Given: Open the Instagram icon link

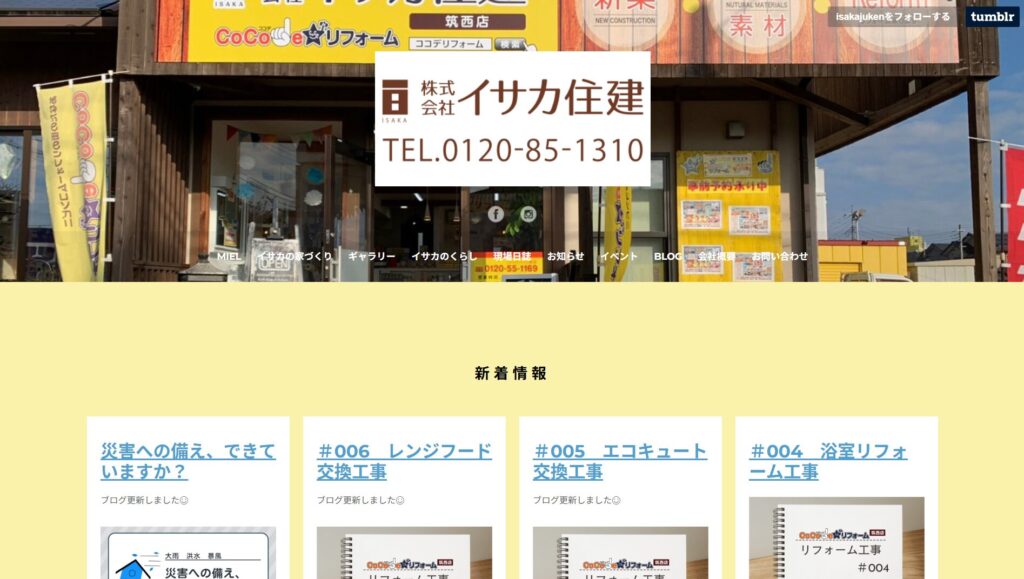Looking at the screenshot, I should point(528,214).
